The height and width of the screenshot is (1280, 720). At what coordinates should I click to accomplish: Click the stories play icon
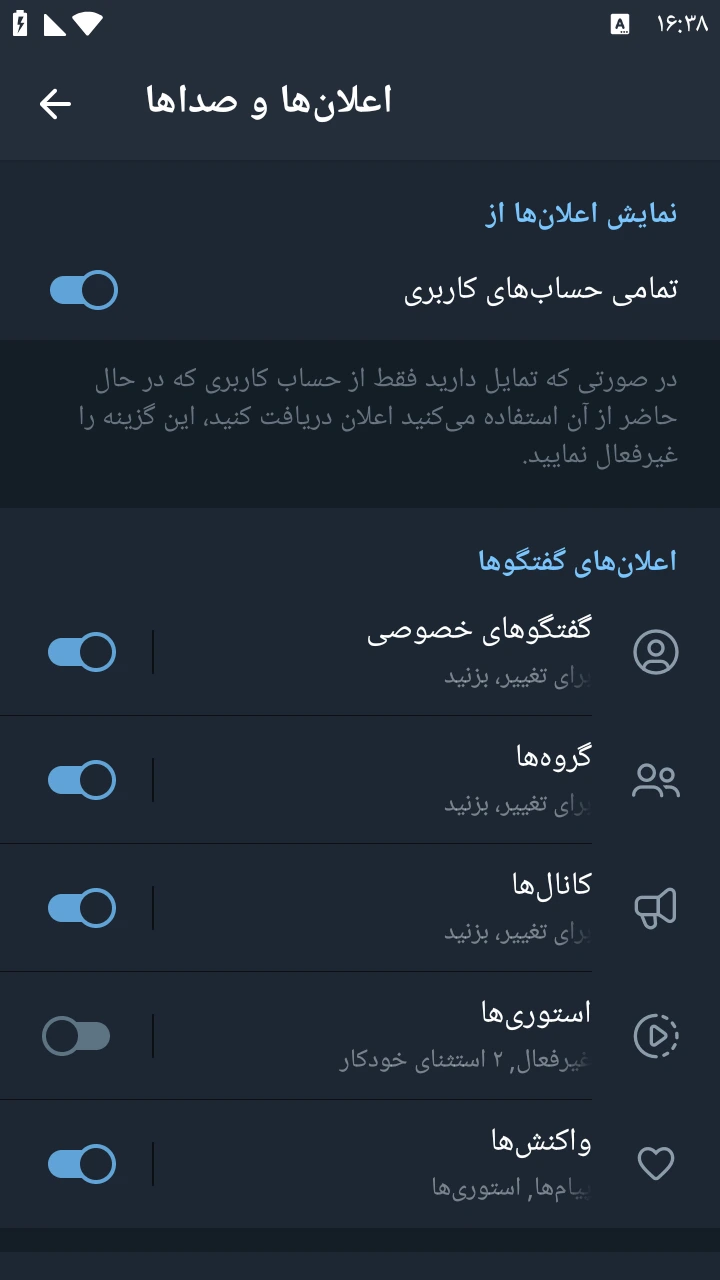(656, 1035)
